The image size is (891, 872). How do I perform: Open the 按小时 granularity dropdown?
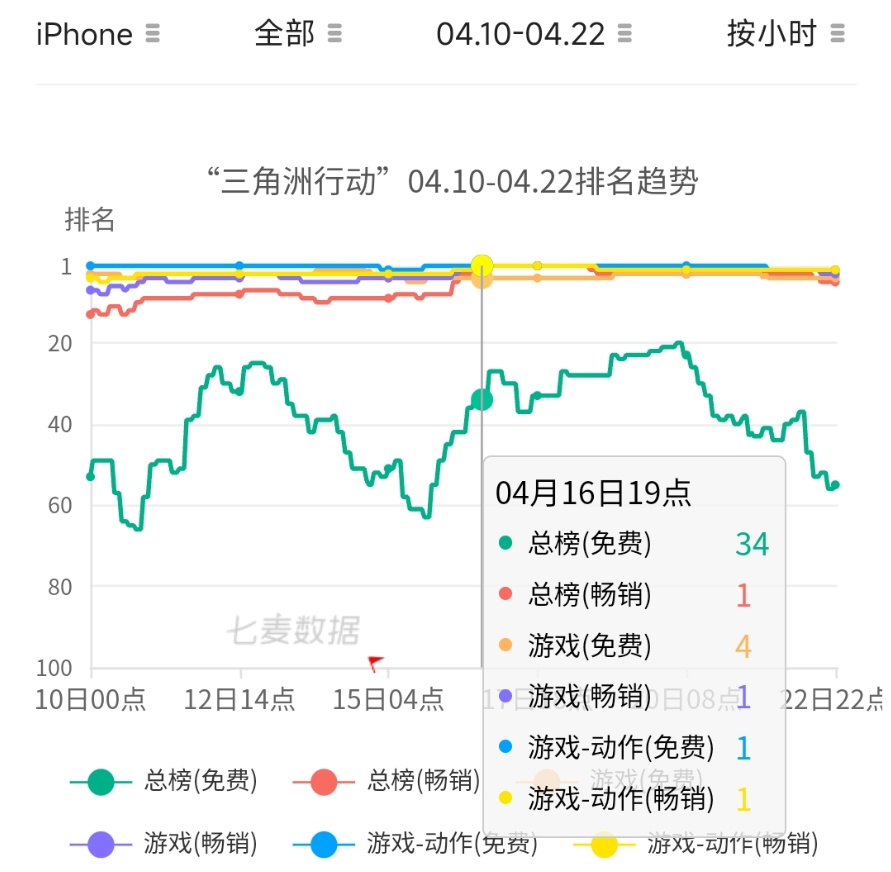785,34
